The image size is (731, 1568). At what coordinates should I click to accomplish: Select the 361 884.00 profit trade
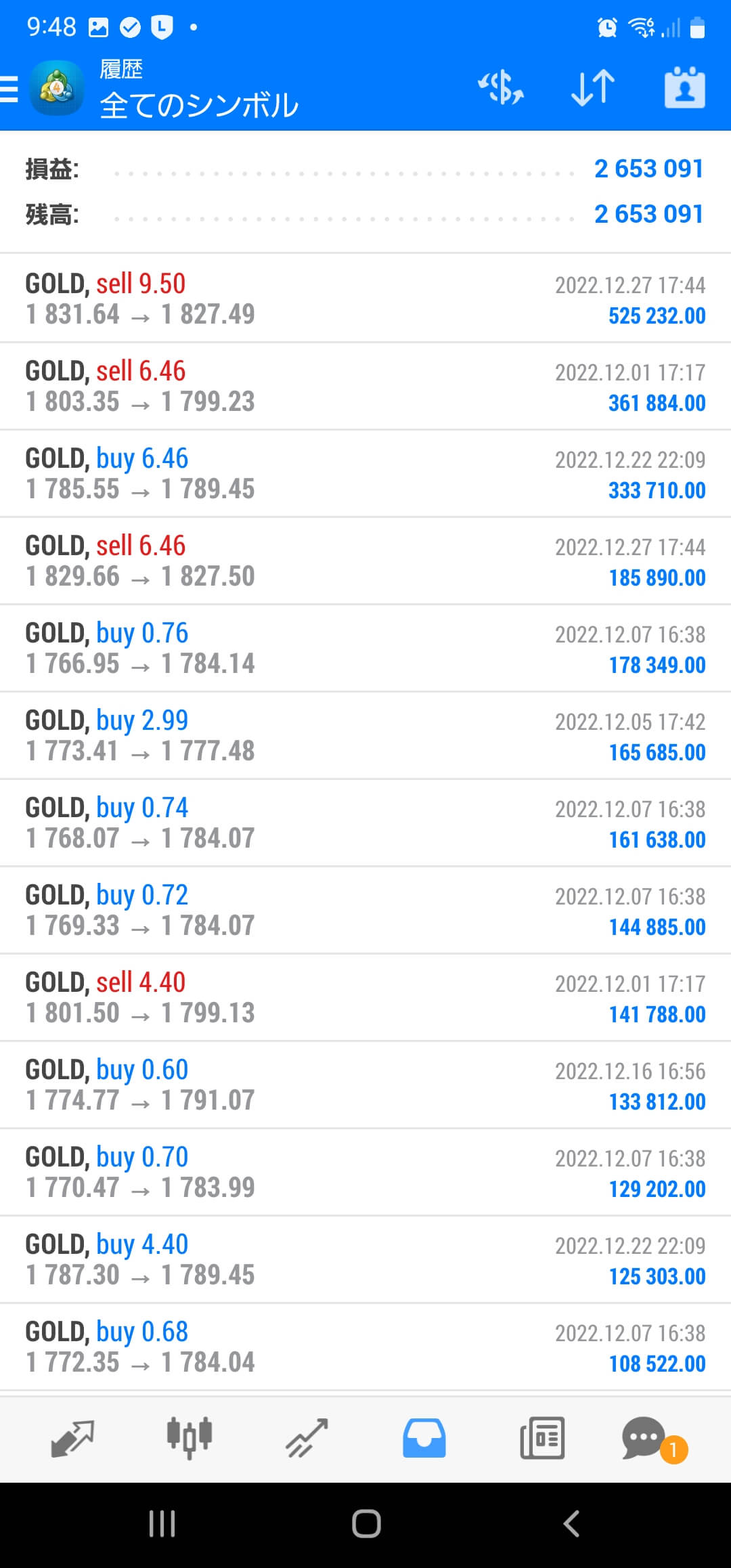point(365,386)
